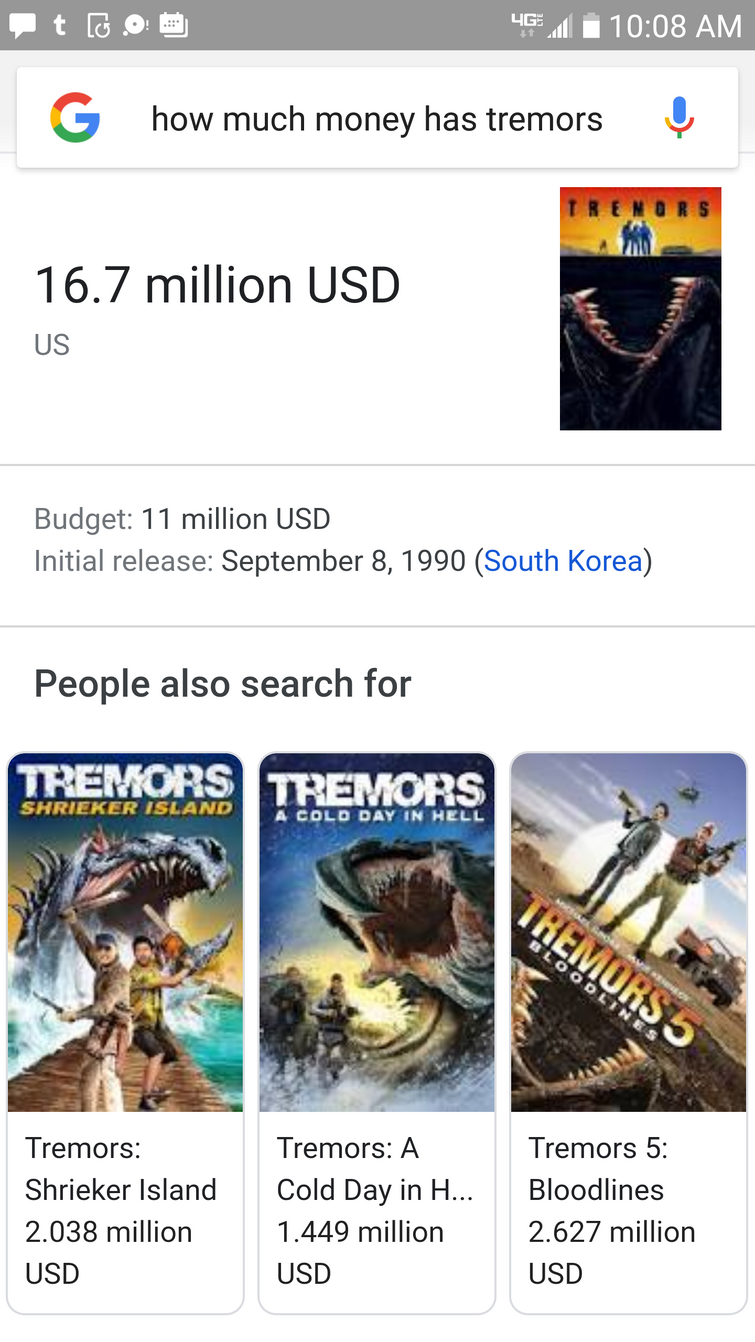The height and width of the screenshot is (1342, 755).
Task: Open the Tremors 5: Bloodlines card
Action: [x=628, y=1032]
